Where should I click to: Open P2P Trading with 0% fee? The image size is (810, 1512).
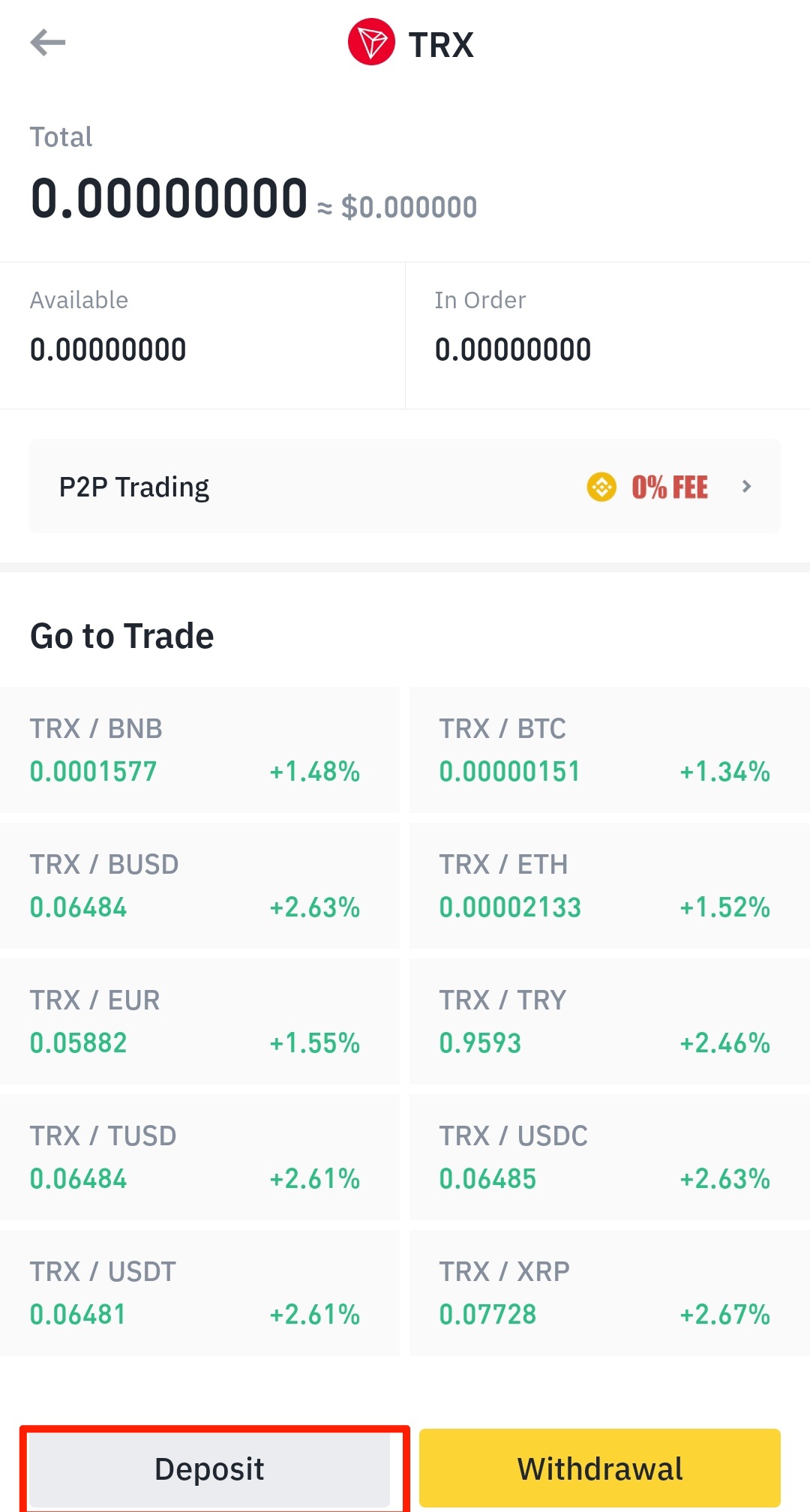tap(405, 486)
